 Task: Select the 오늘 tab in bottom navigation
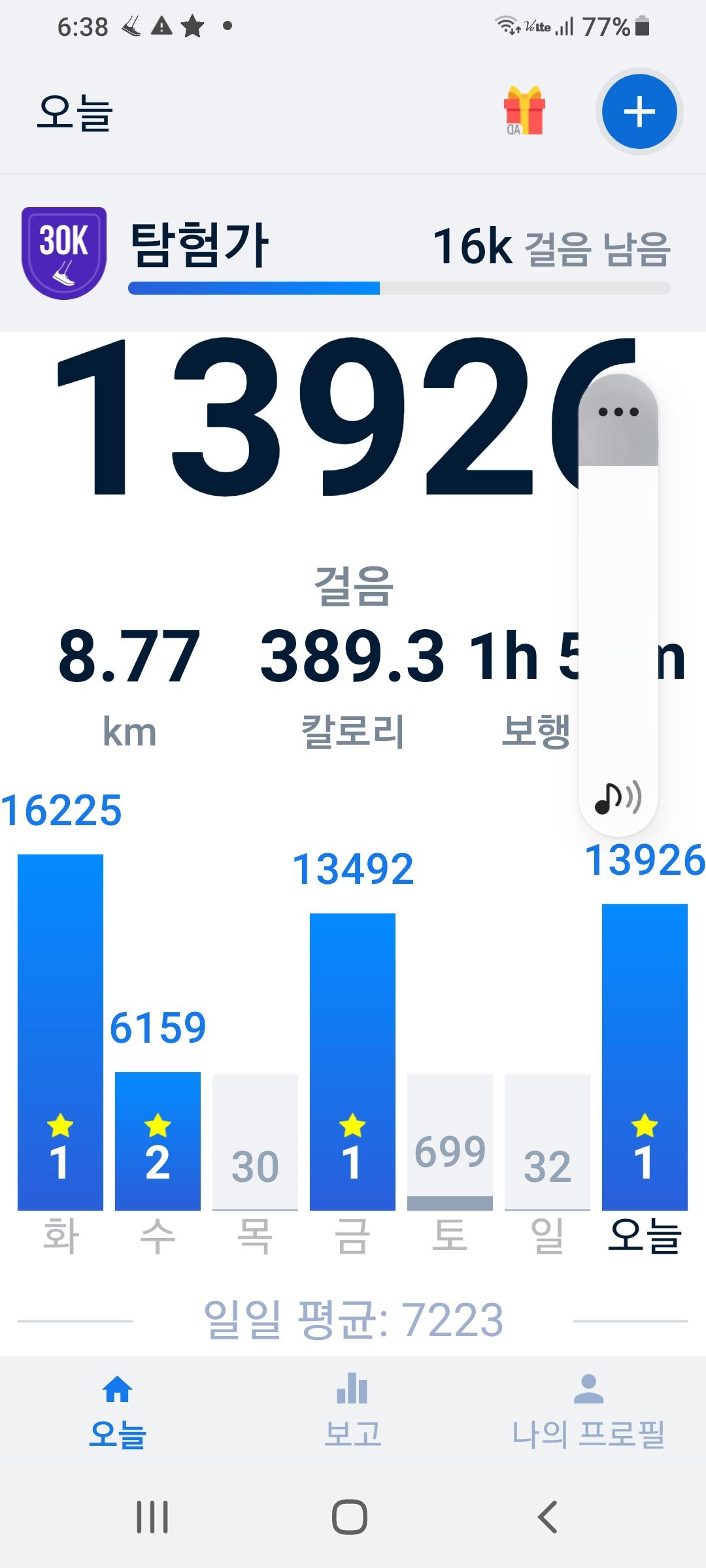click(x=118, y=1411)
